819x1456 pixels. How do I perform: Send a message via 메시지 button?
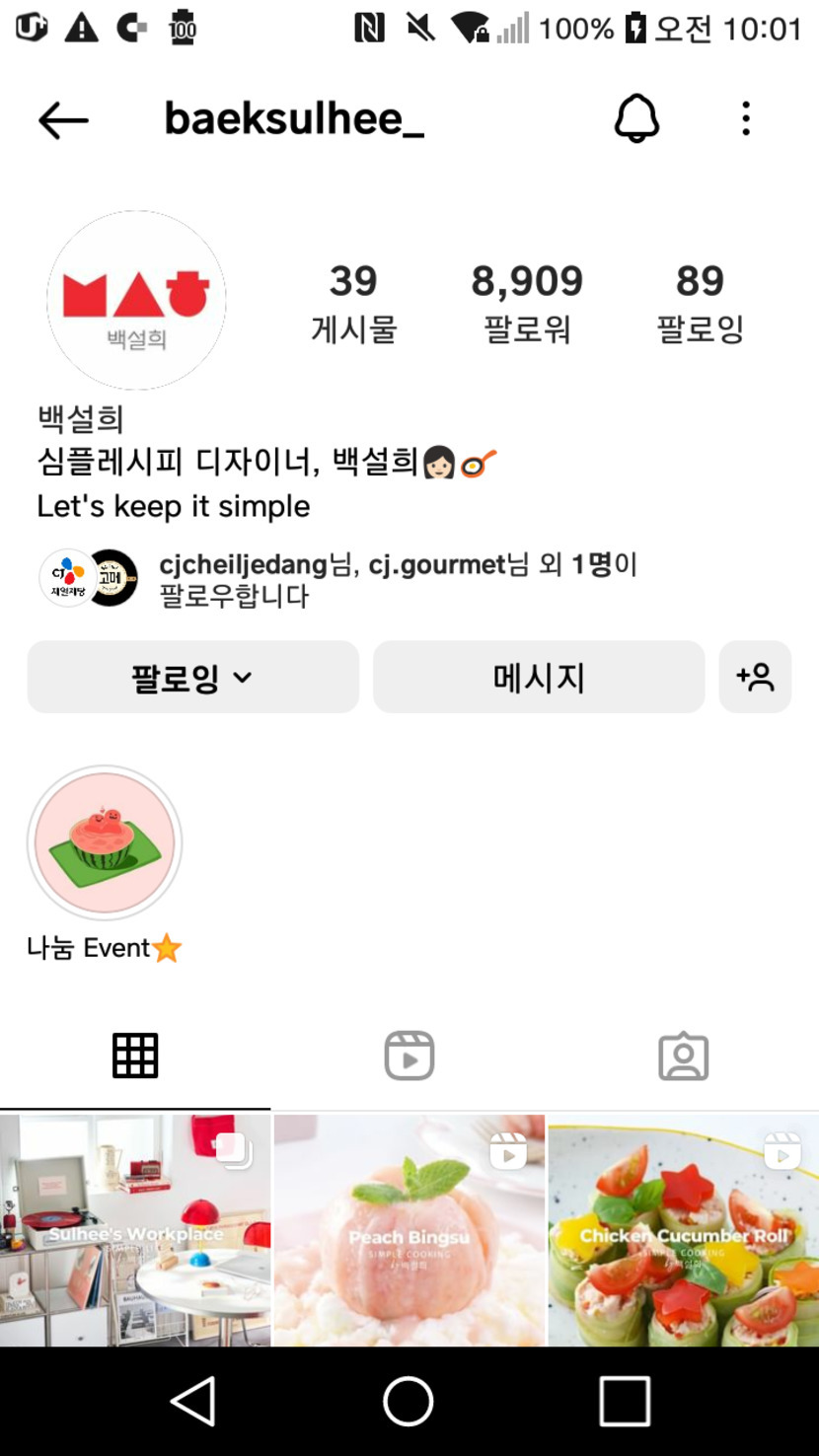point(539,678)
